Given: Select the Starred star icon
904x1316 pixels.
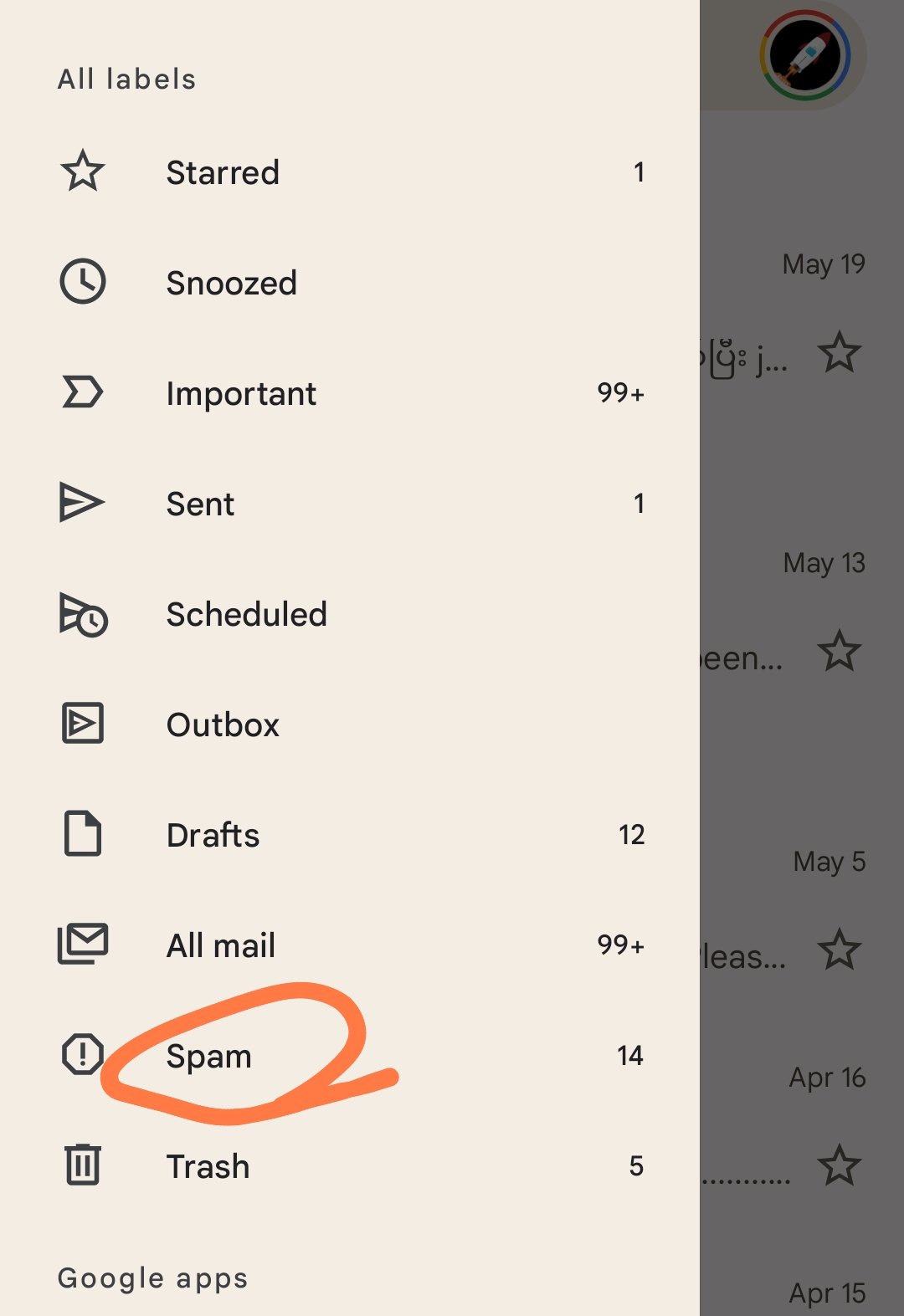Looking at the screenshot, I should (x=82, y=171).
